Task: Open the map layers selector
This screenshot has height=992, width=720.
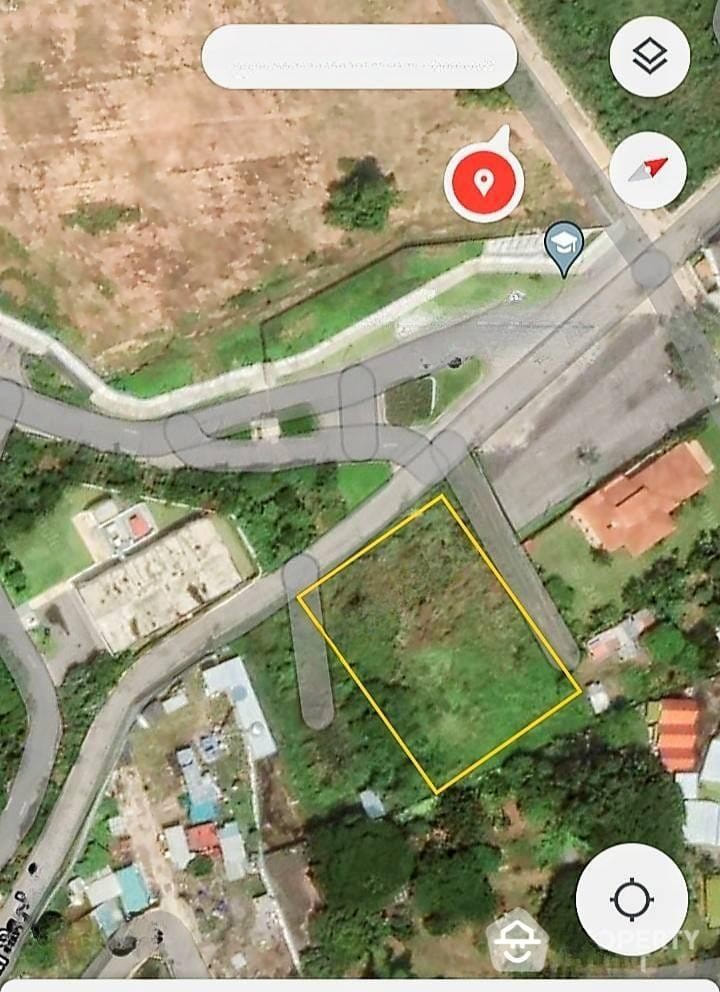Action: [650, 57]
